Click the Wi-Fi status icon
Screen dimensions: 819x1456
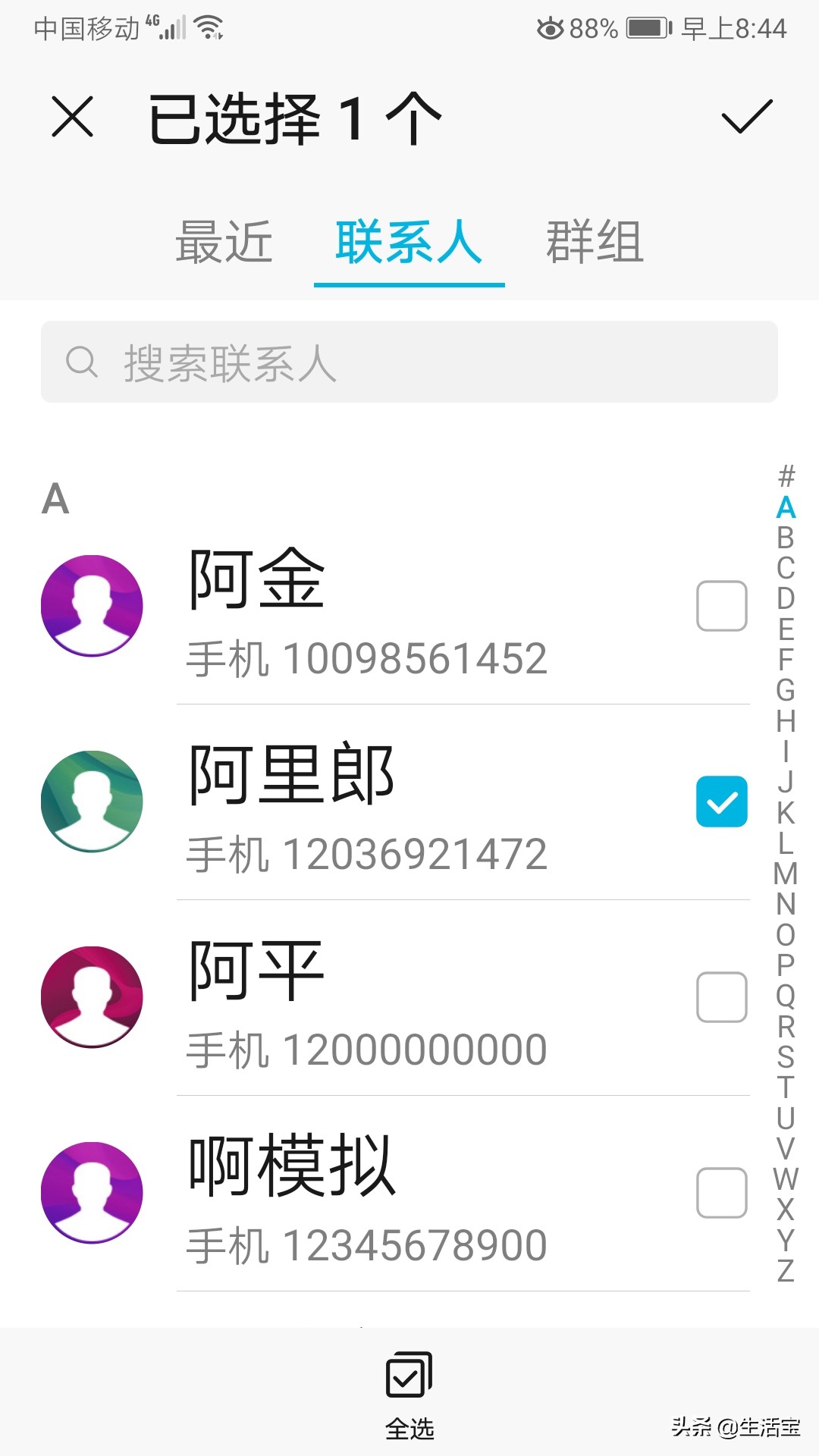[206, 27]
